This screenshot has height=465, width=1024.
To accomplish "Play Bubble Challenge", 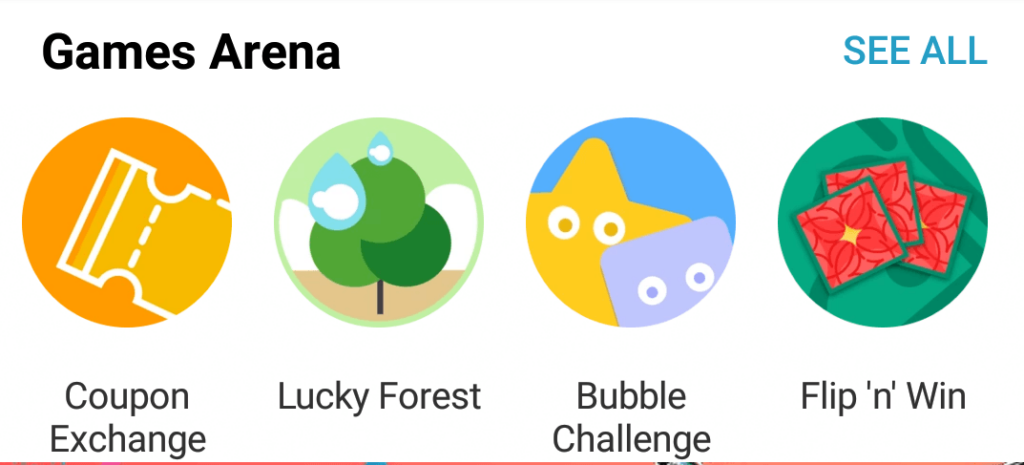I will pyautogui.click(x=631, y=222).
